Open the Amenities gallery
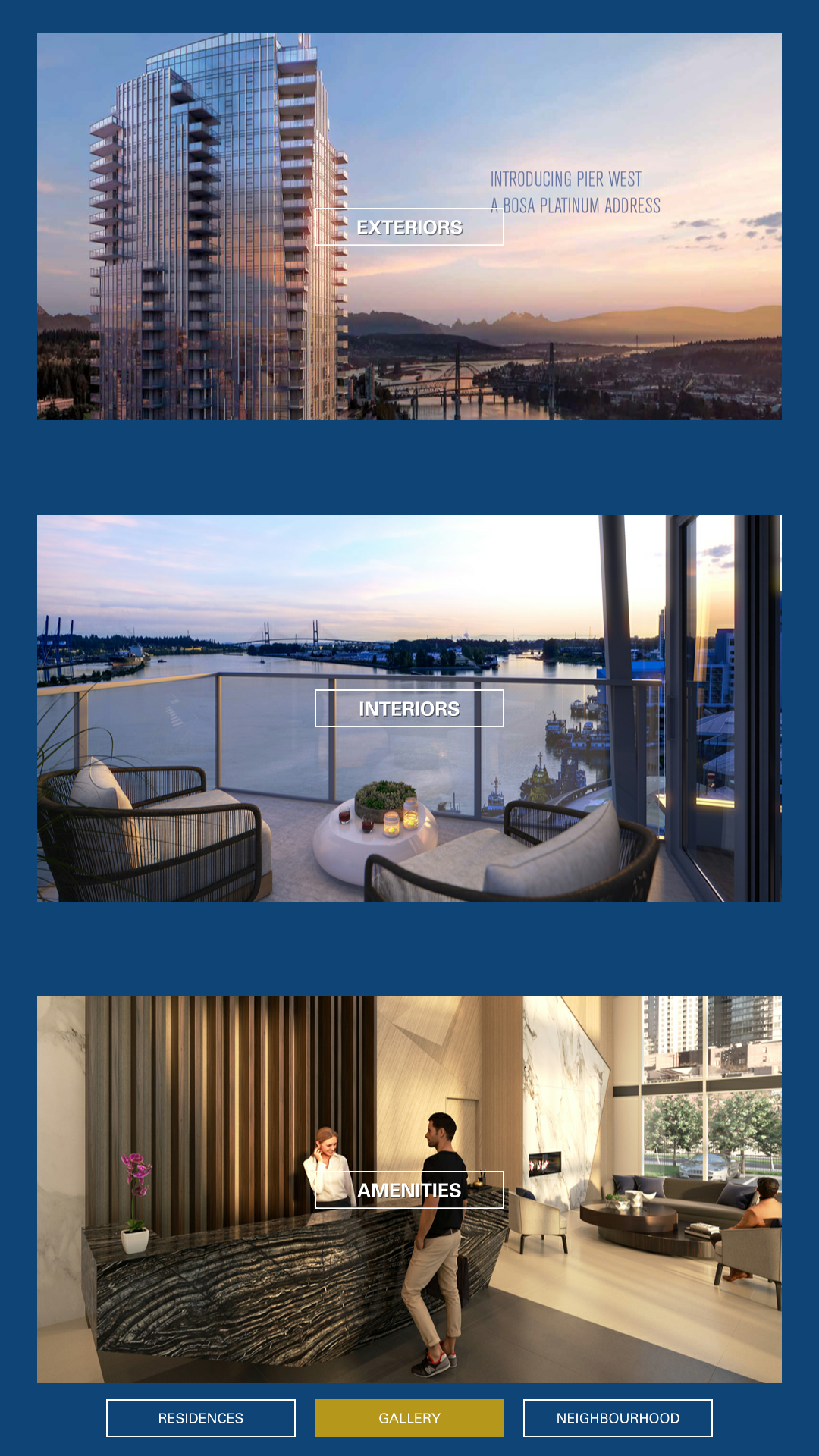 pyautogui.click(x=409, y=1190)
